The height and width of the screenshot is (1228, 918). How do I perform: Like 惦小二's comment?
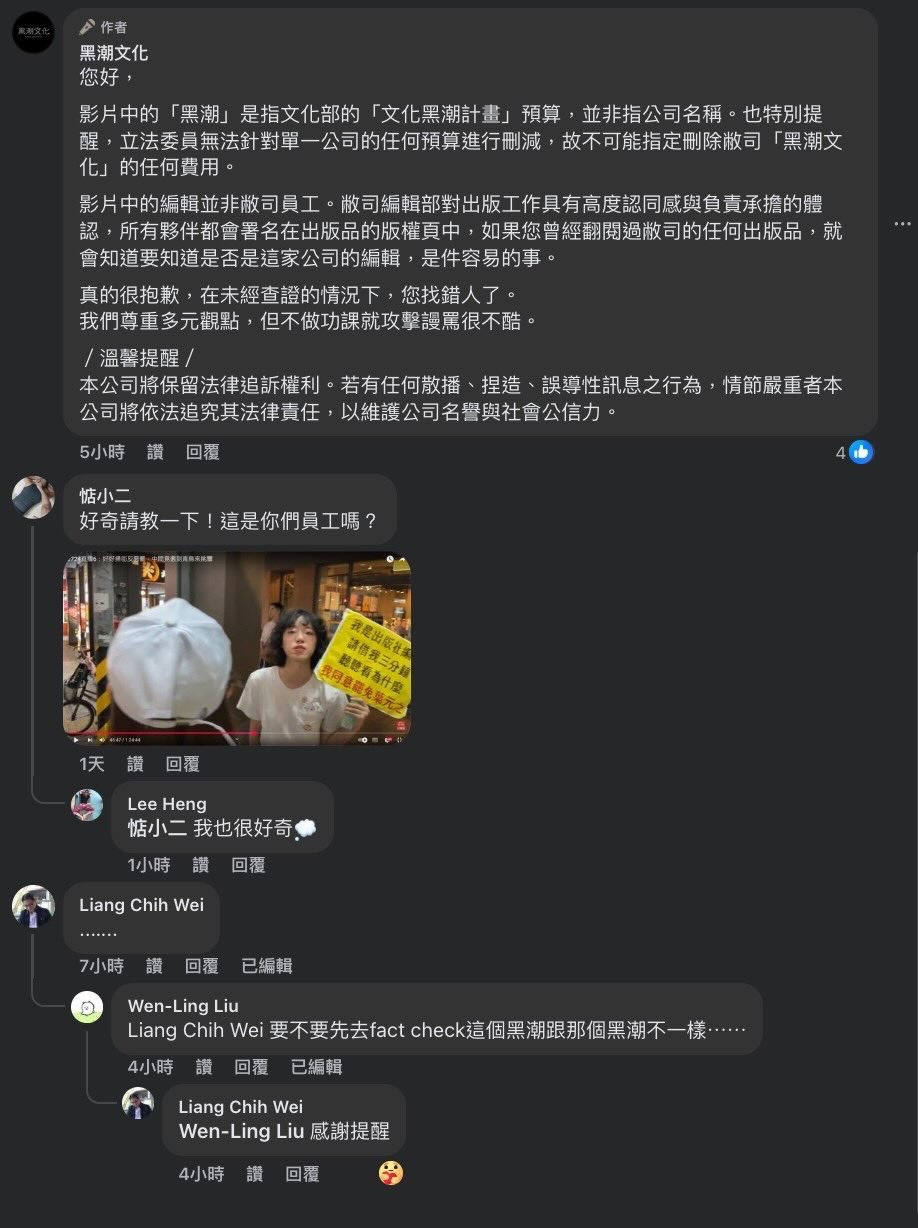pos(135,764)
